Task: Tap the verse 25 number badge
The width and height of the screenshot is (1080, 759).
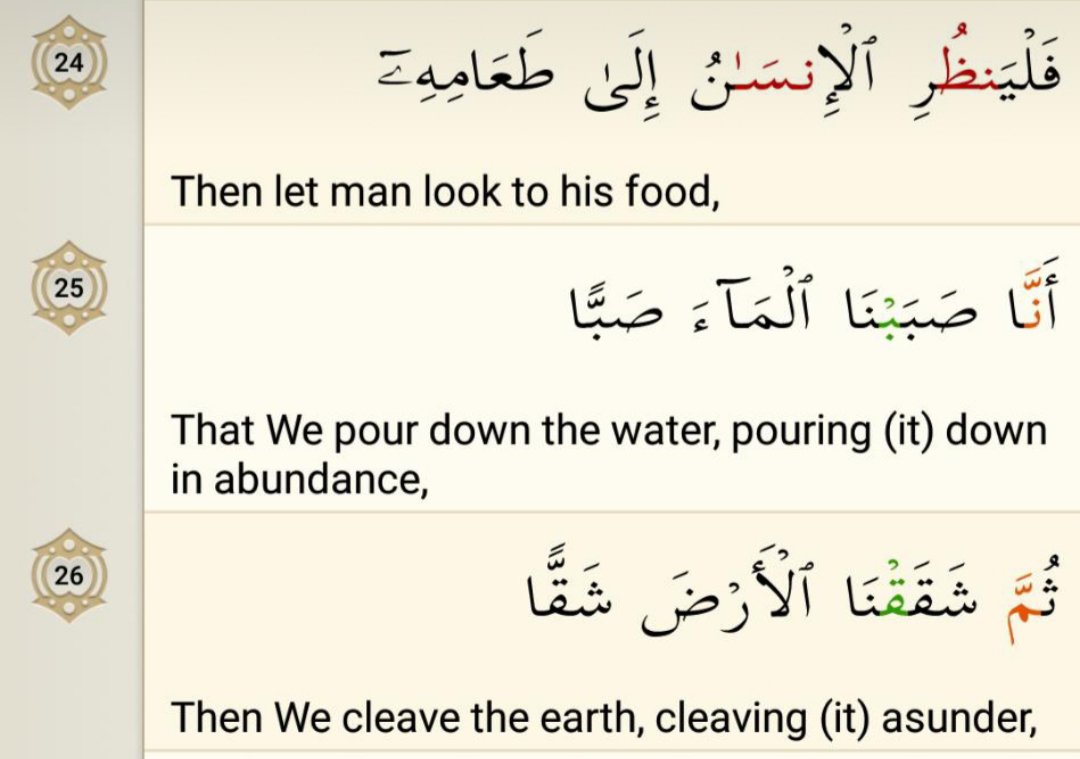Action: tap(69, 288)
